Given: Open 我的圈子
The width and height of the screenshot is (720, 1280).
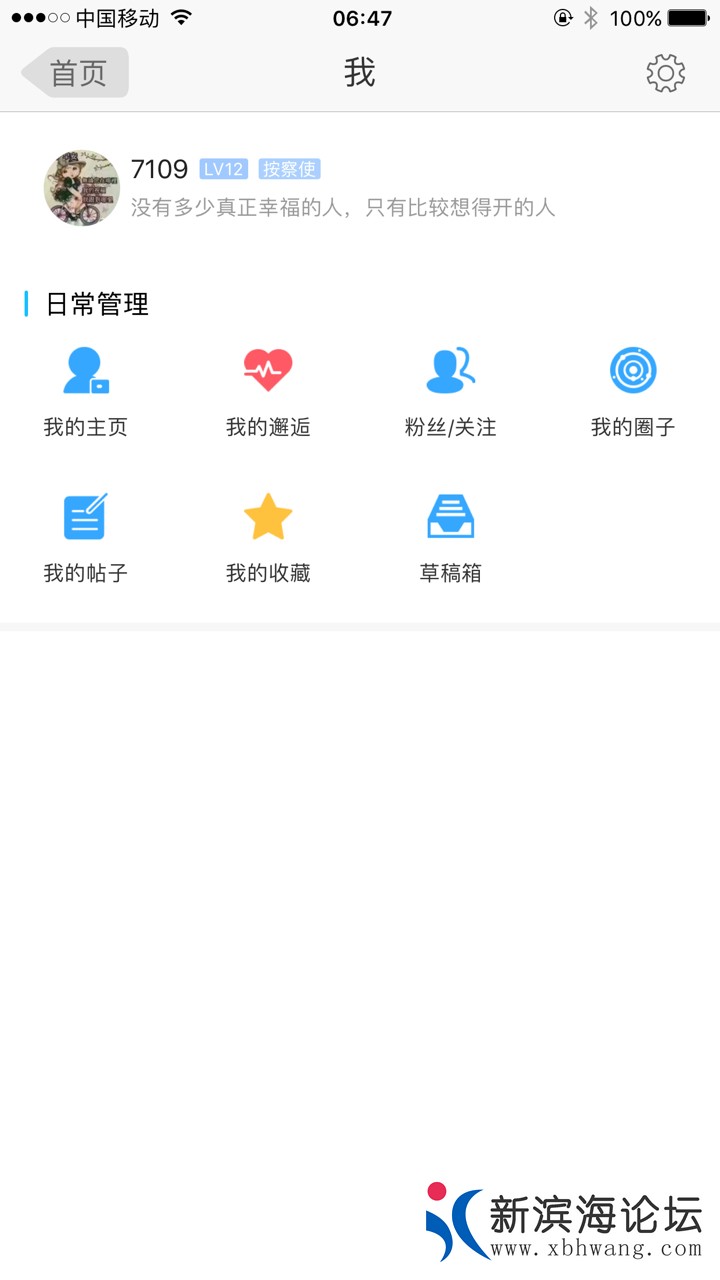Looking at the screenshot, I should click(x=632, y=390).
